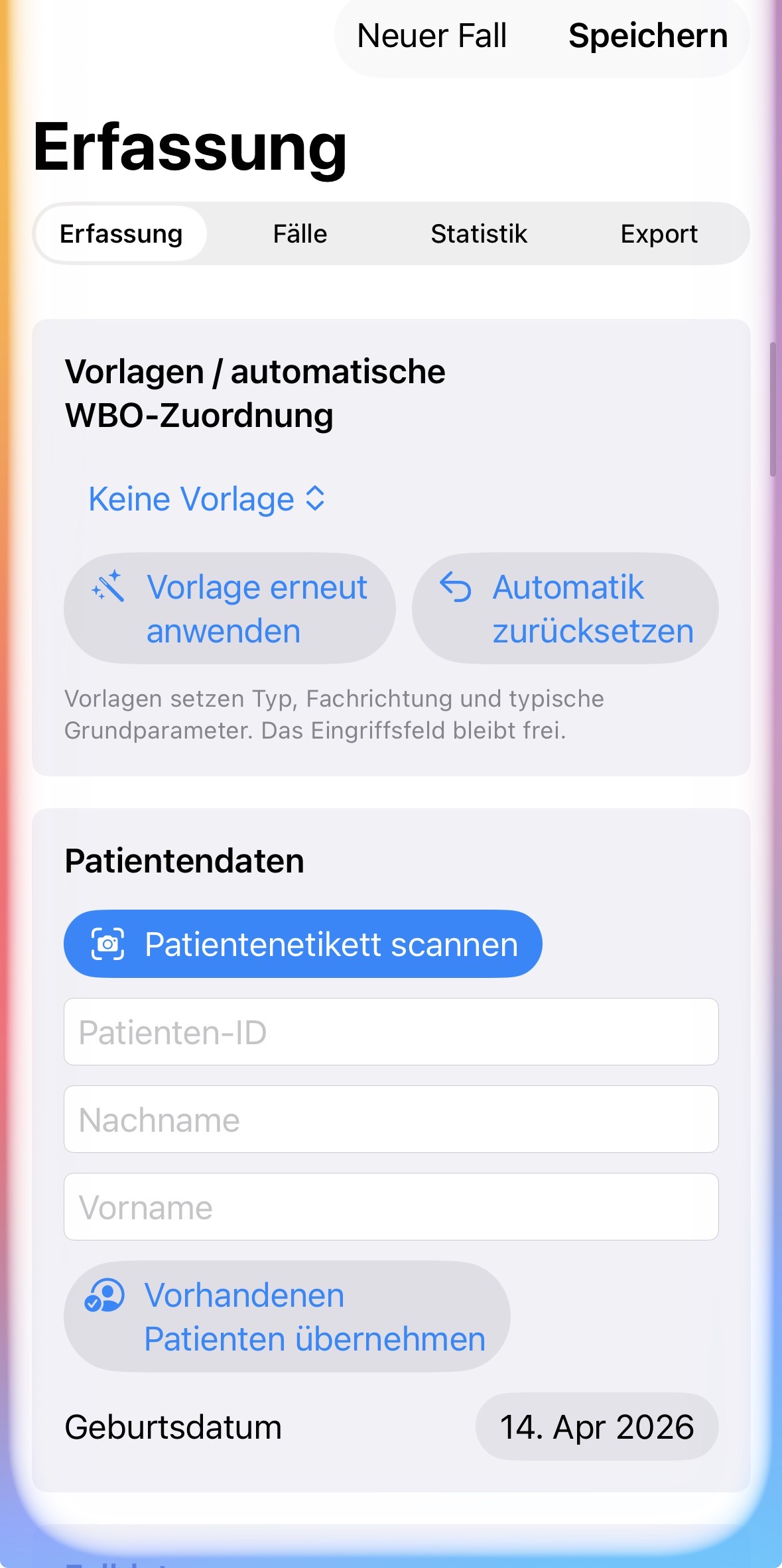Reset with Automatik zurücksetzen

tap(565, 609)
